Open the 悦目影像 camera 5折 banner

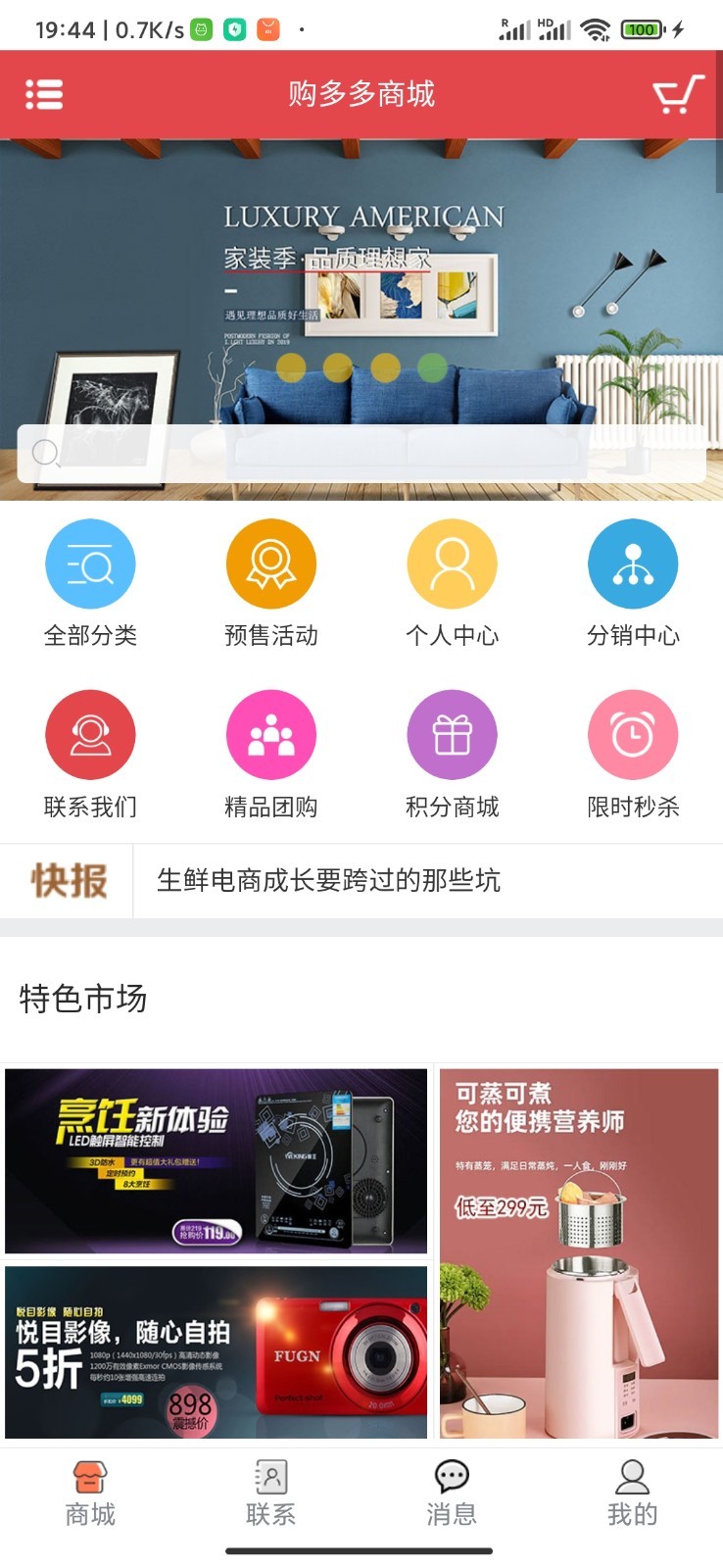pos(216,1352)
